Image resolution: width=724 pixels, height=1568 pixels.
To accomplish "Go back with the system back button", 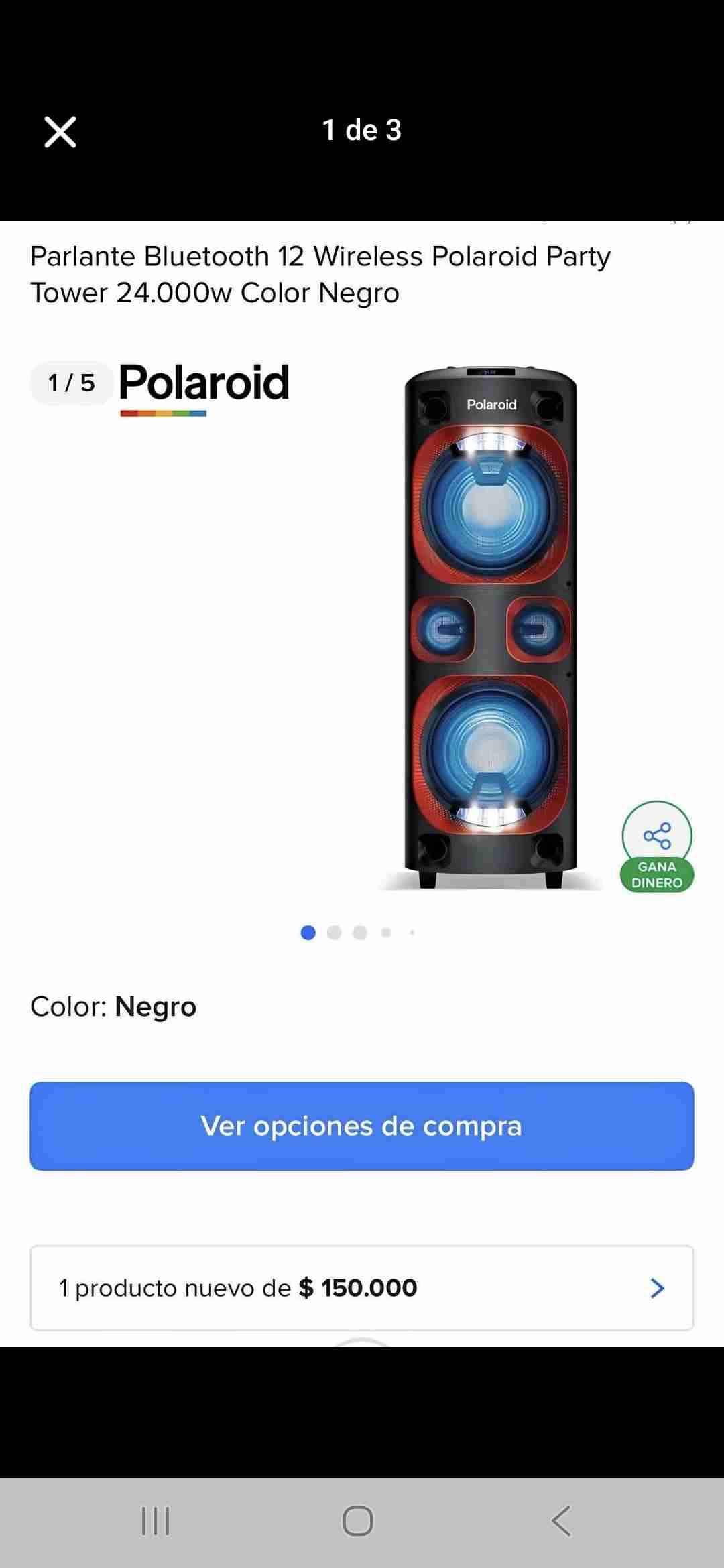I will pyautogui.click(x=561, y=1520).
